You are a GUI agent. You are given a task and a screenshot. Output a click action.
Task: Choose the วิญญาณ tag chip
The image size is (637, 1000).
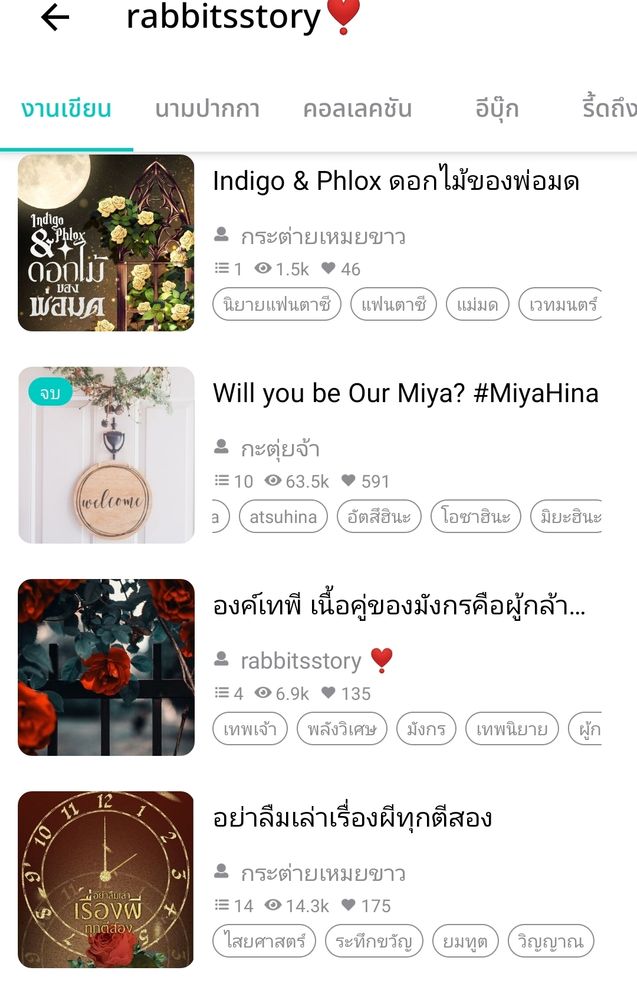coord(551,941)
